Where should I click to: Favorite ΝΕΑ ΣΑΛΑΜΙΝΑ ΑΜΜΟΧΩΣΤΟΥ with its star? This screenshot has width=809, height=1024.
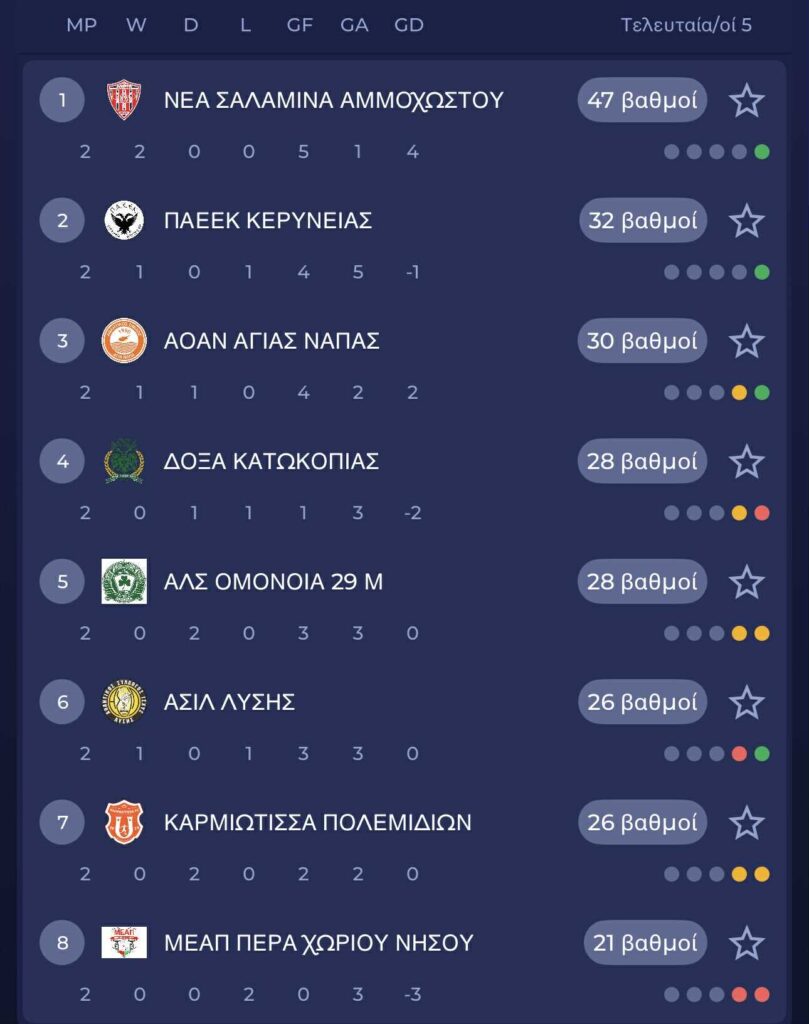(x=746, y=101)
